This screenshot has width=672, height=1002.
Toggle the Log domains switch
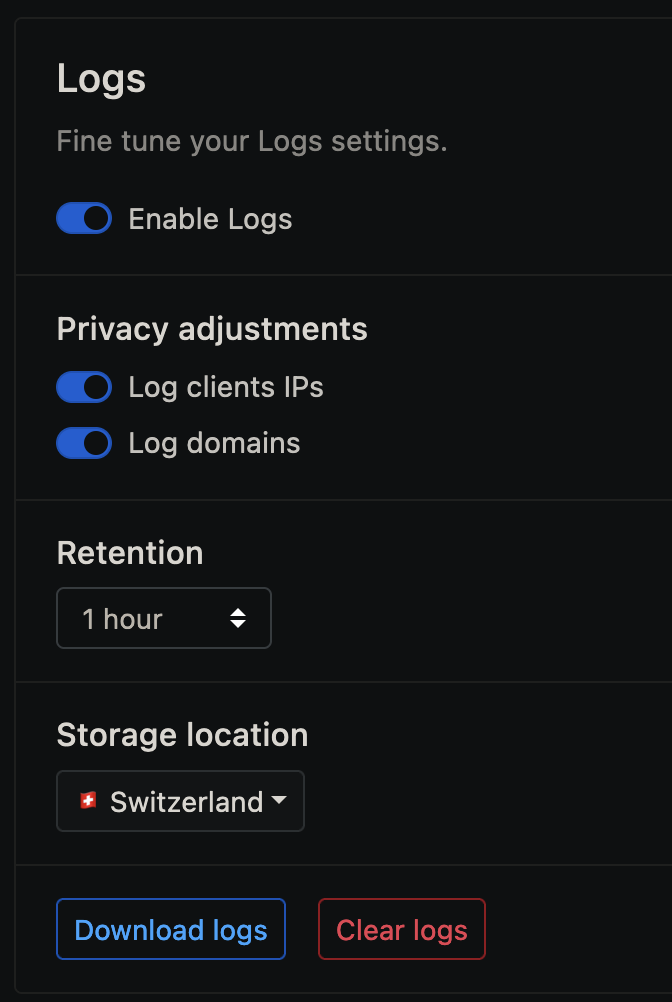click(x=84, y=443)
